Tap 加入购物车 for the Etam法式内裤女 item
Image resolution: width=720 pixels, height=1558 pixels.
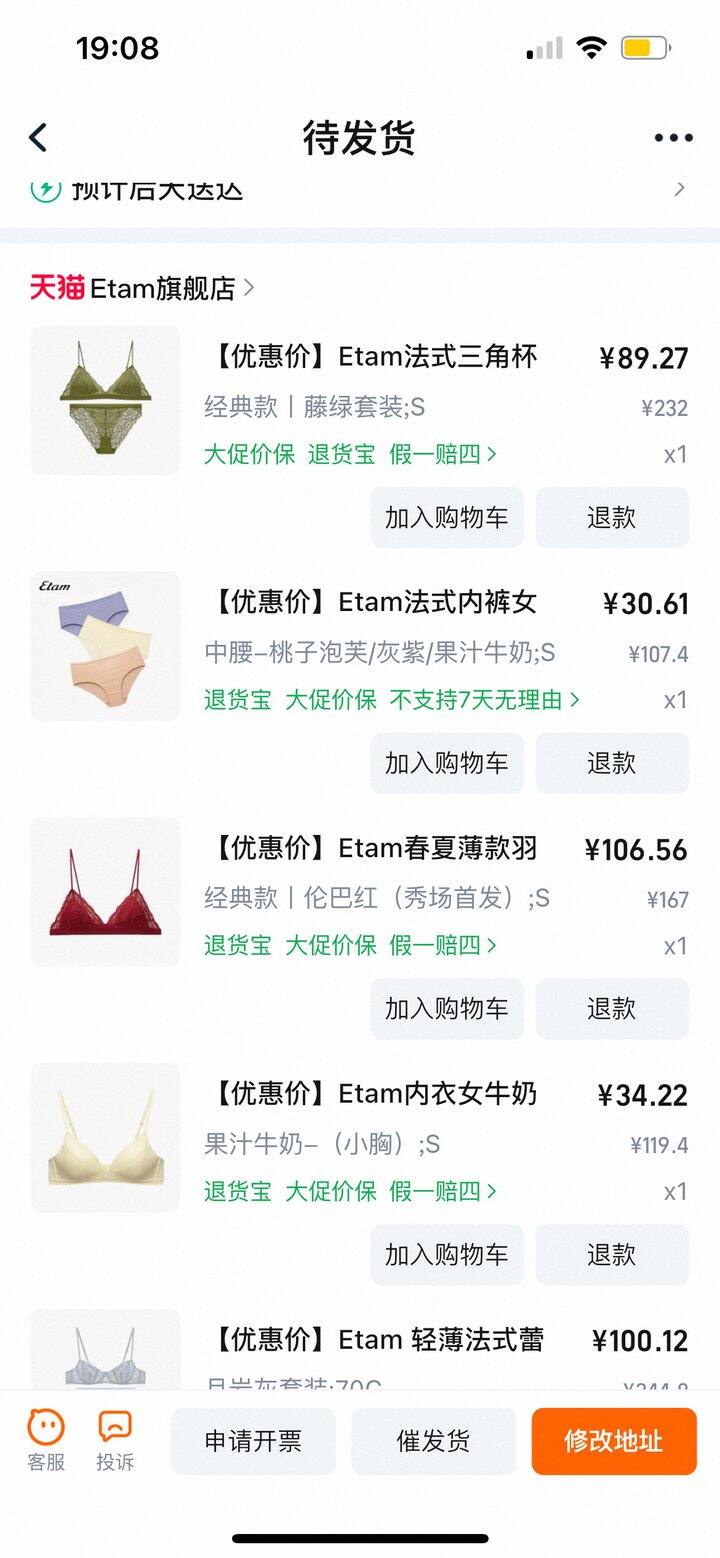(x=446, y=762)
